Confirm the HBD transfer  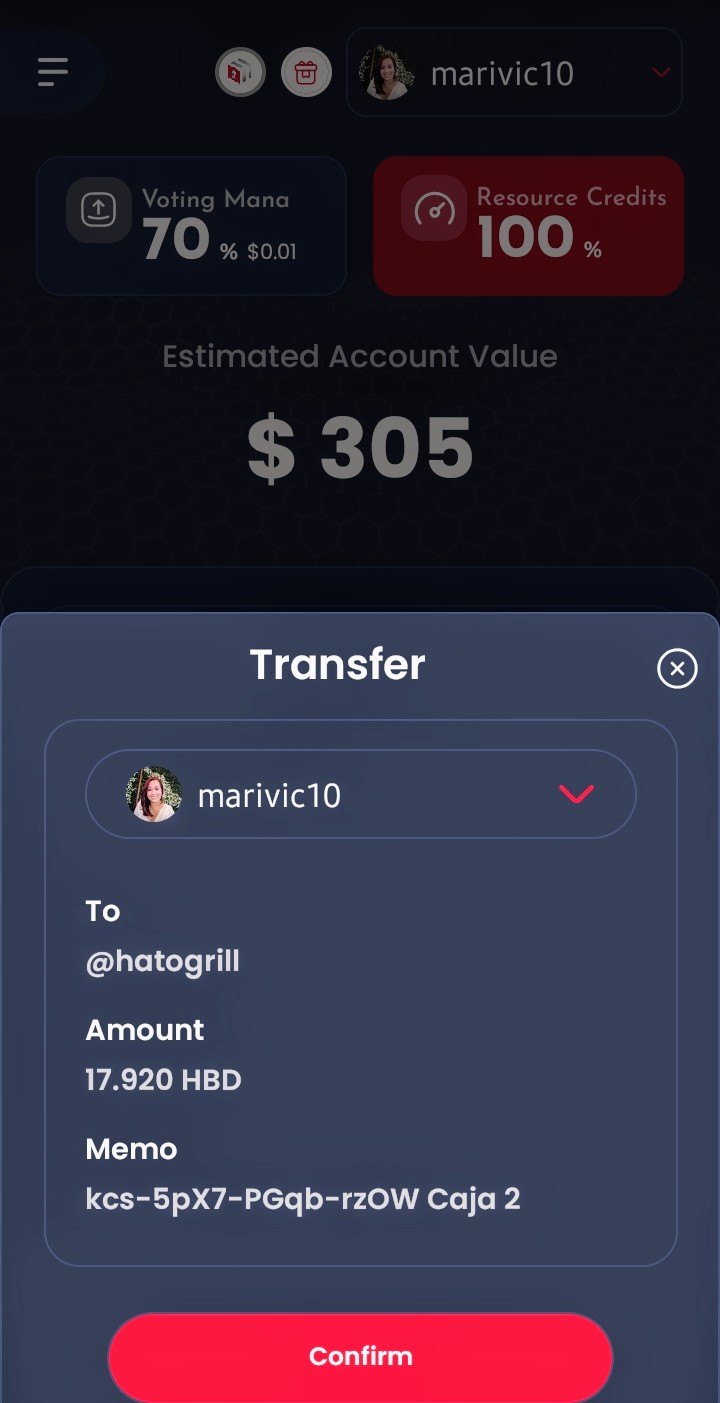click(360, 1356)
